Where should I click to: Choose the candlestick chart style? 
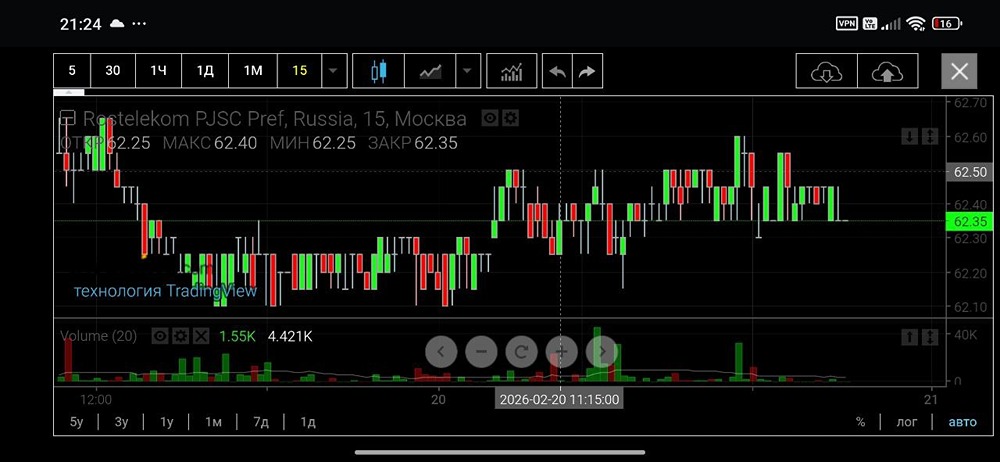click(379, 71)
